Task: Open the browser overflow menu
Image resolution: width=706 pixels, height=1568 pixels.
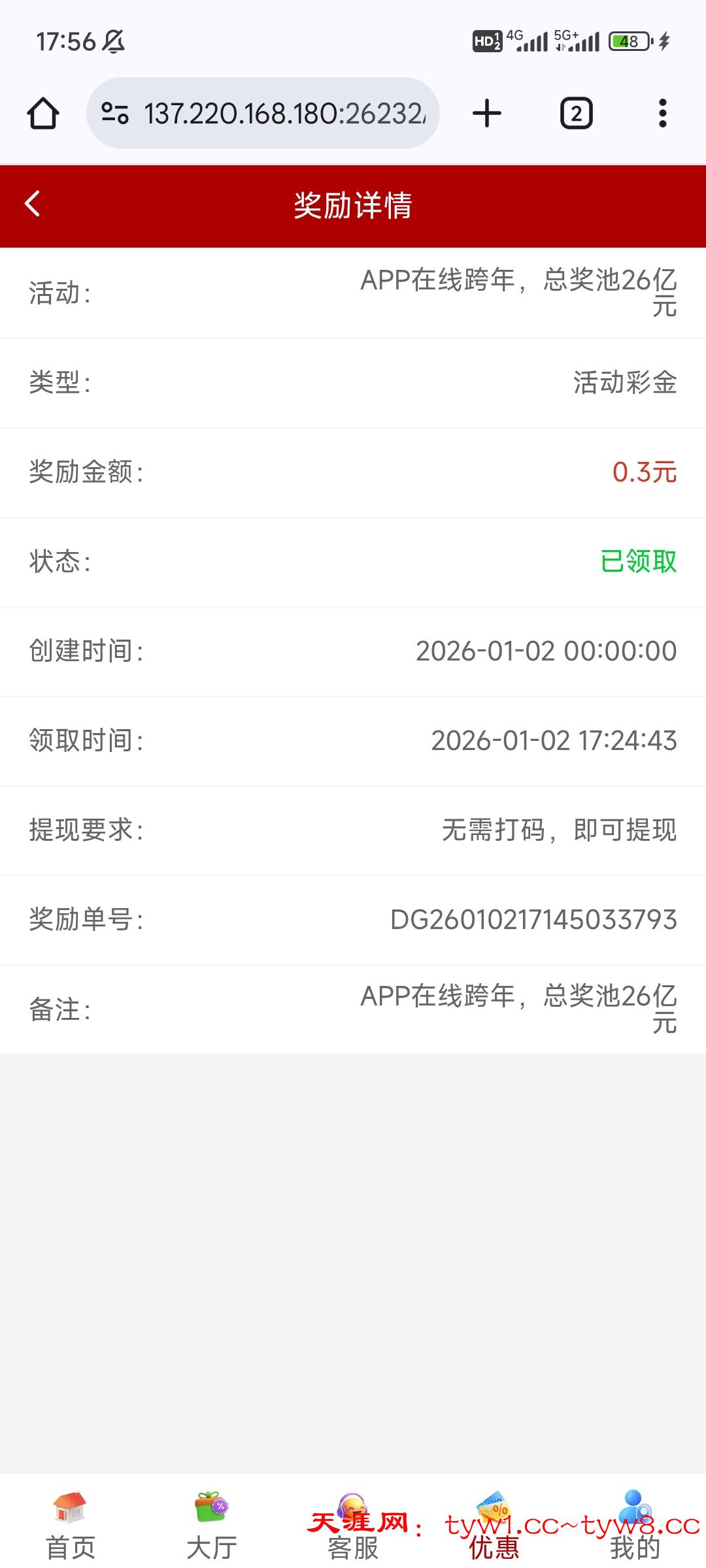Action: (x=662, y=114)
